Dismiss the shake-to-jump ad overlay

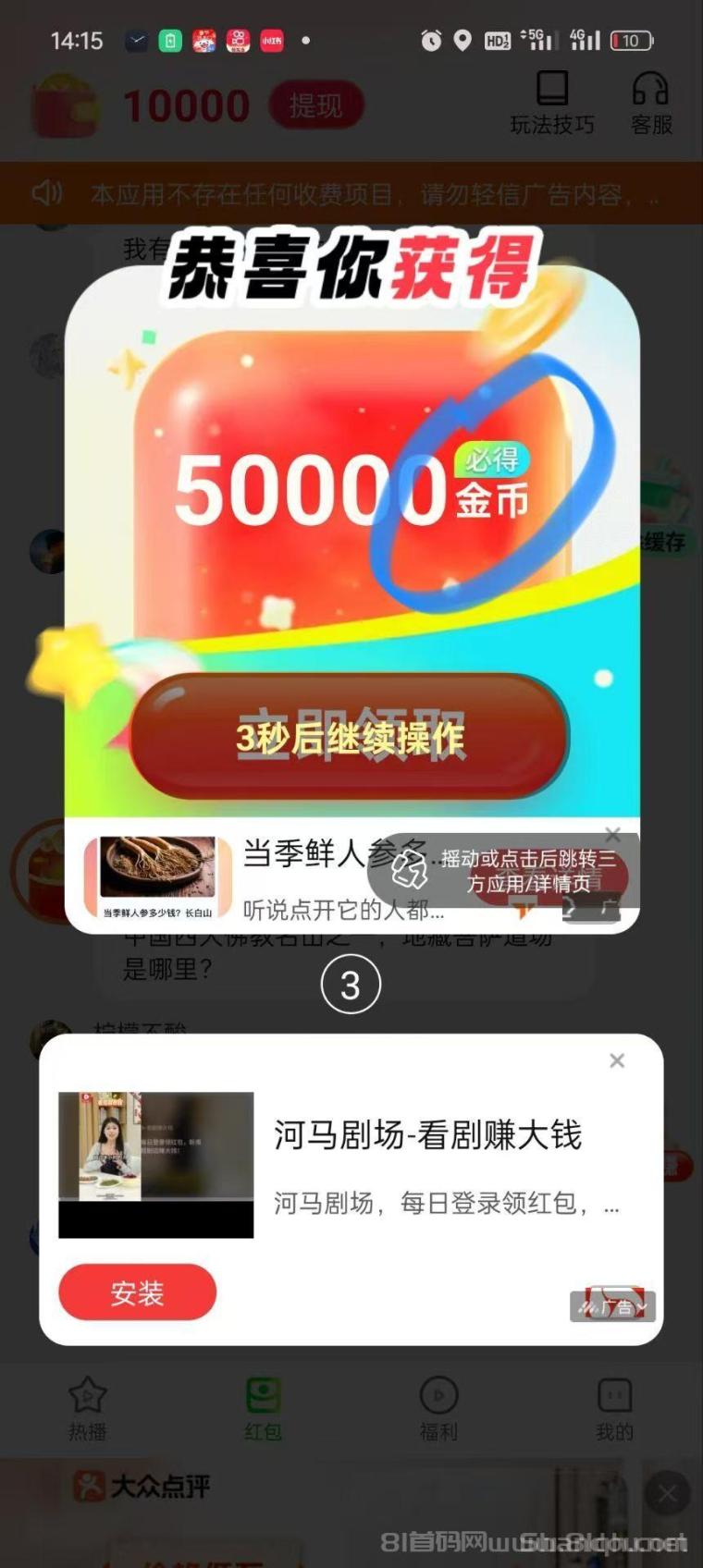(612, 834)
